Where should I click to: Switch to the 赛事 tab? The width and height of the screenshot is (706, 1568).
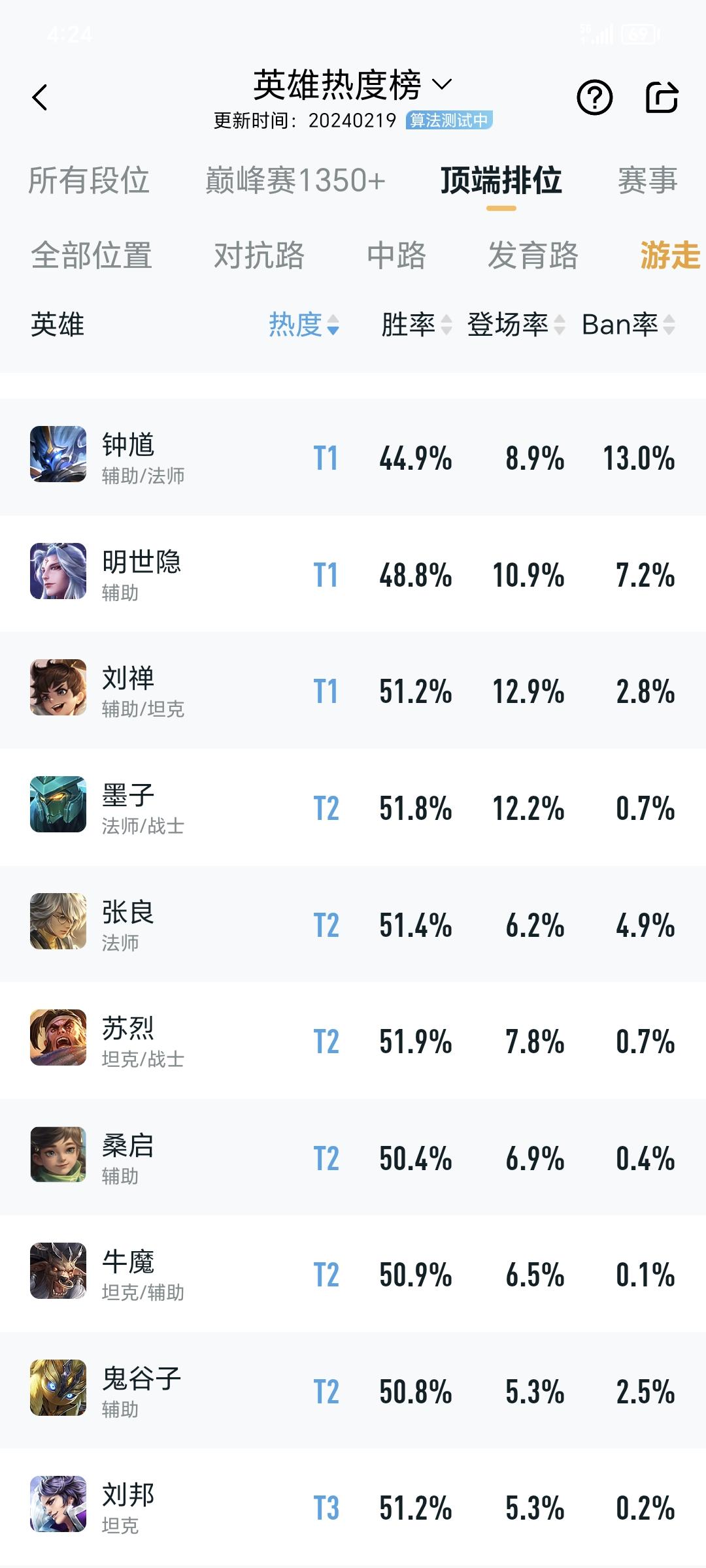click(x=647, y=180)
